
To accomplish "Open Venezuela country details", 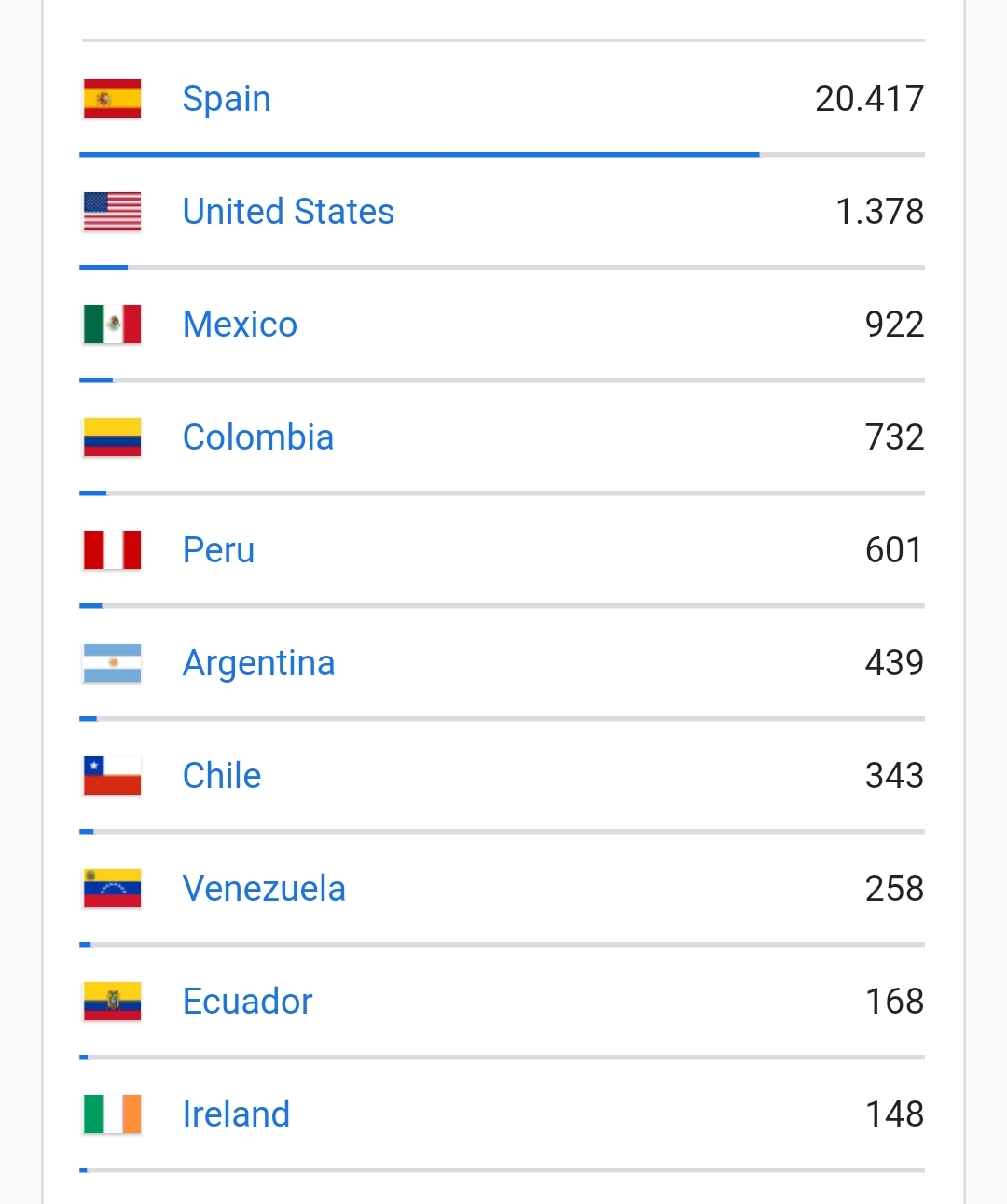I will [x=264, y=889].
